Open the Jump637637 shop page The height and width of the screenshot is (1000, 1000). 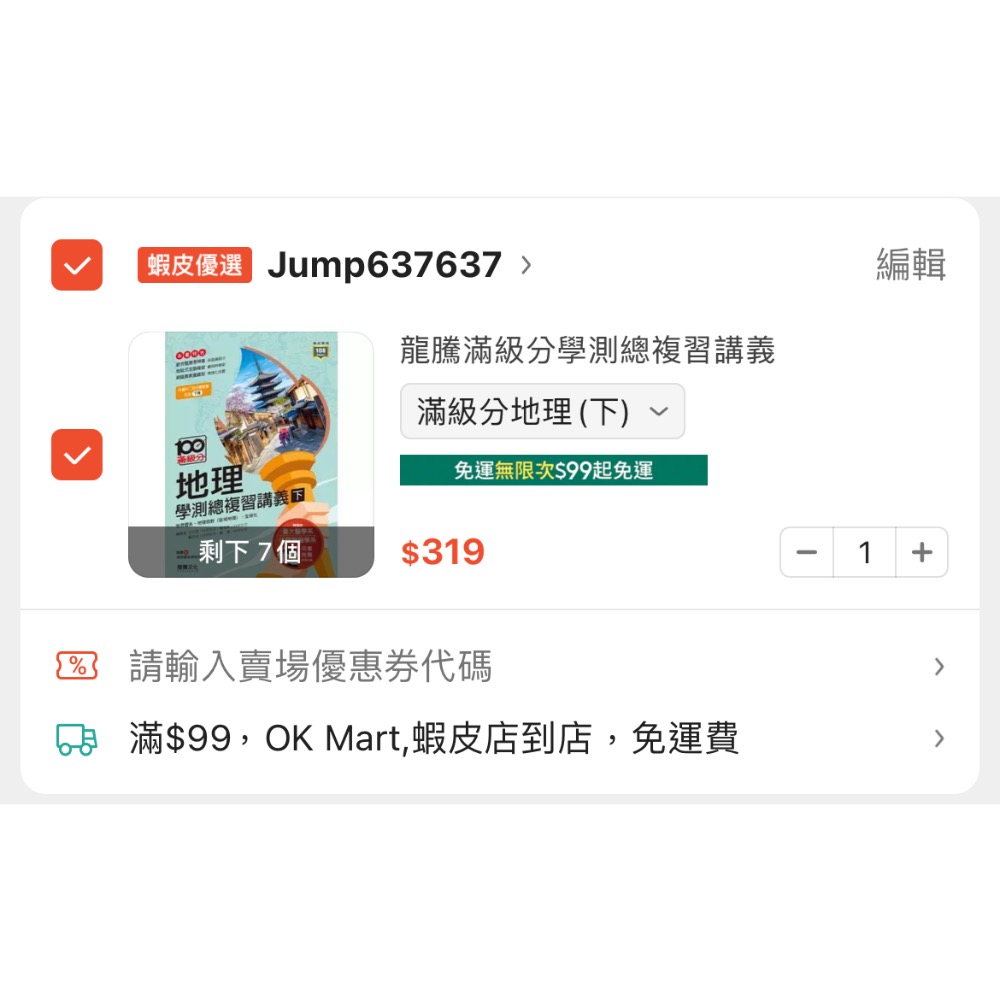click(385, 265)
